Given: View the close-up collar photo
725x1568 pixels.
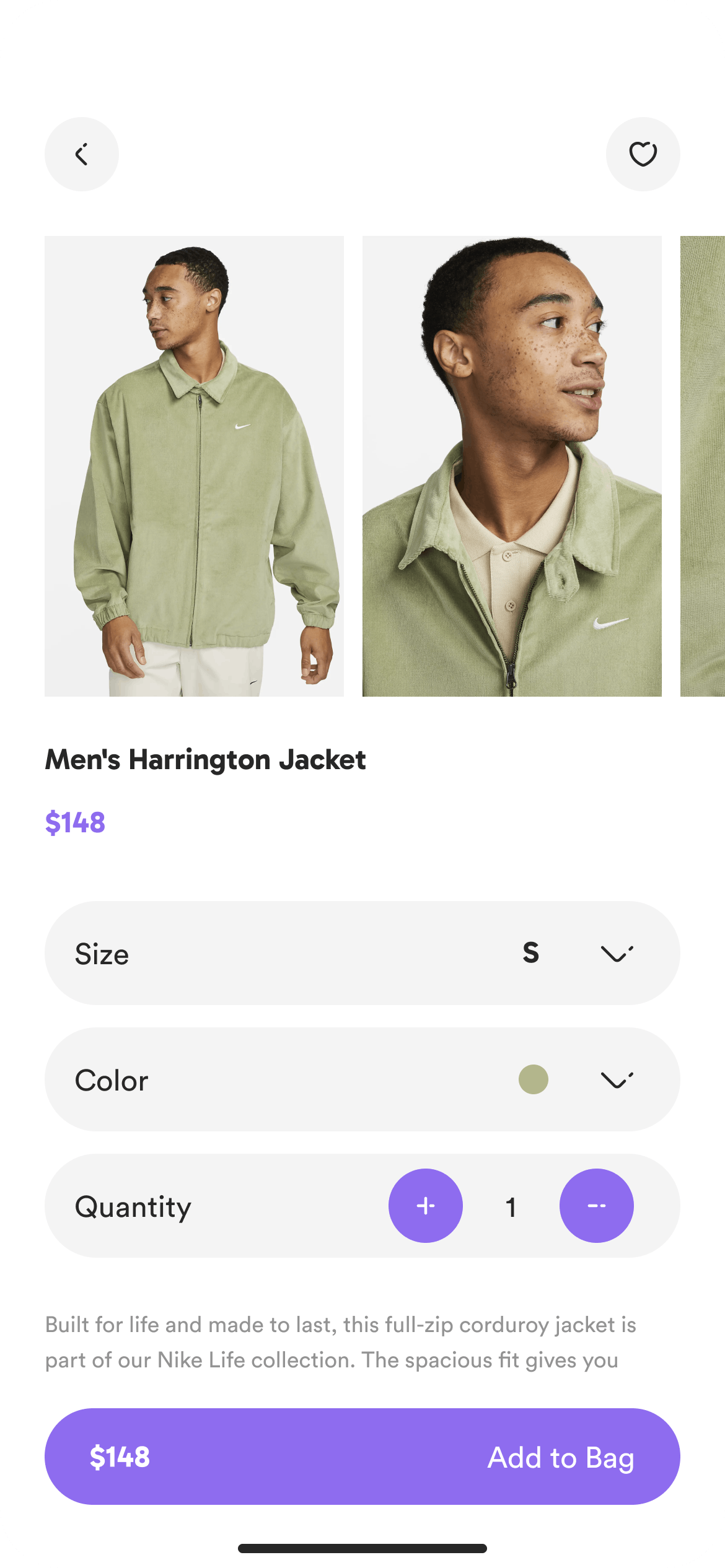Looking at the screenshot, I should click(x=512, y=466).
